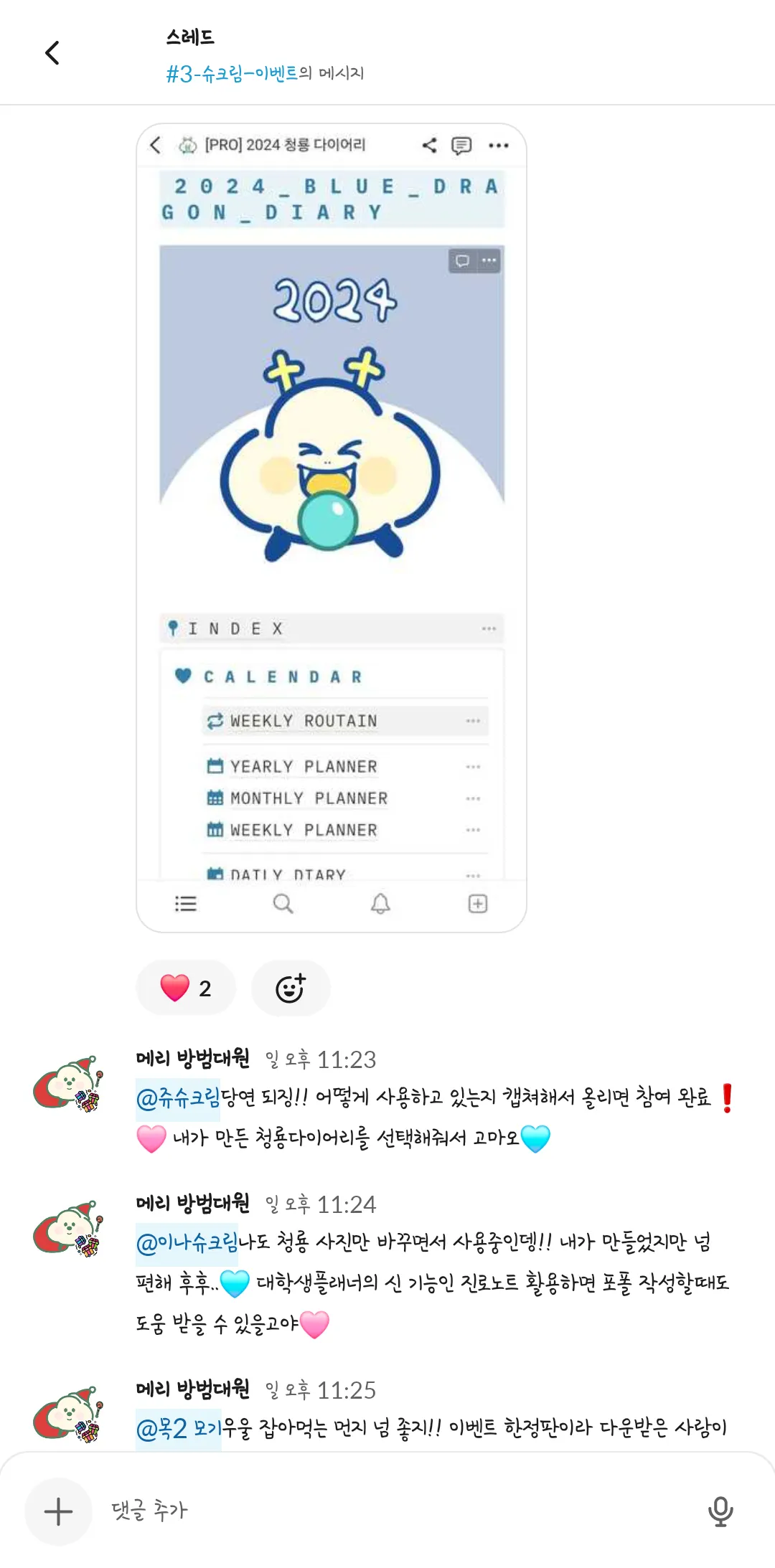Open the attachment plus button
The height and width of the screenshot is (1568, 775).
pyautogui.click(x=58, y=1511)
